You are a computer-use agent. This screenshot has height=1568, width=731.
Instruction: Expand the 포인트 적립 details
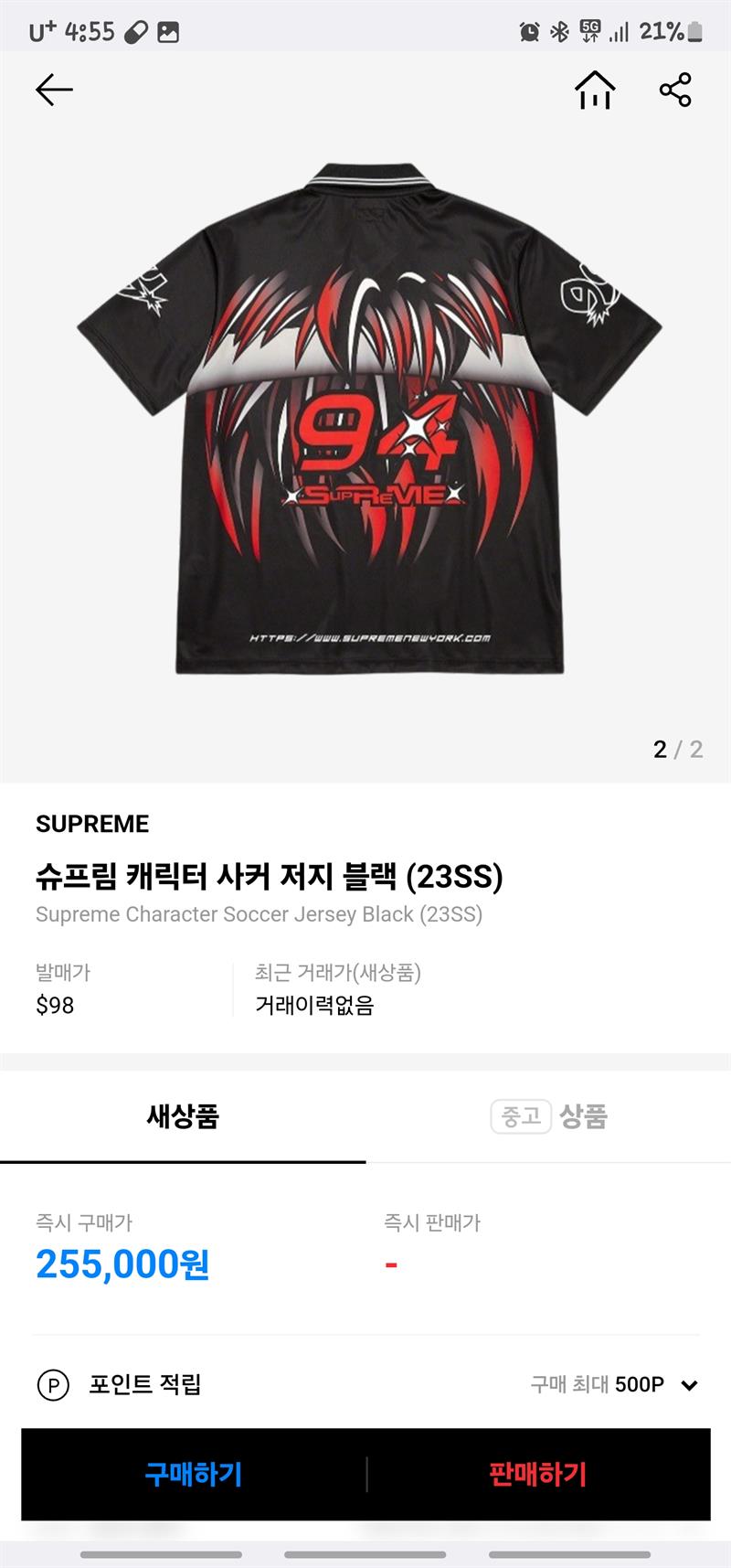point(689,1385)
